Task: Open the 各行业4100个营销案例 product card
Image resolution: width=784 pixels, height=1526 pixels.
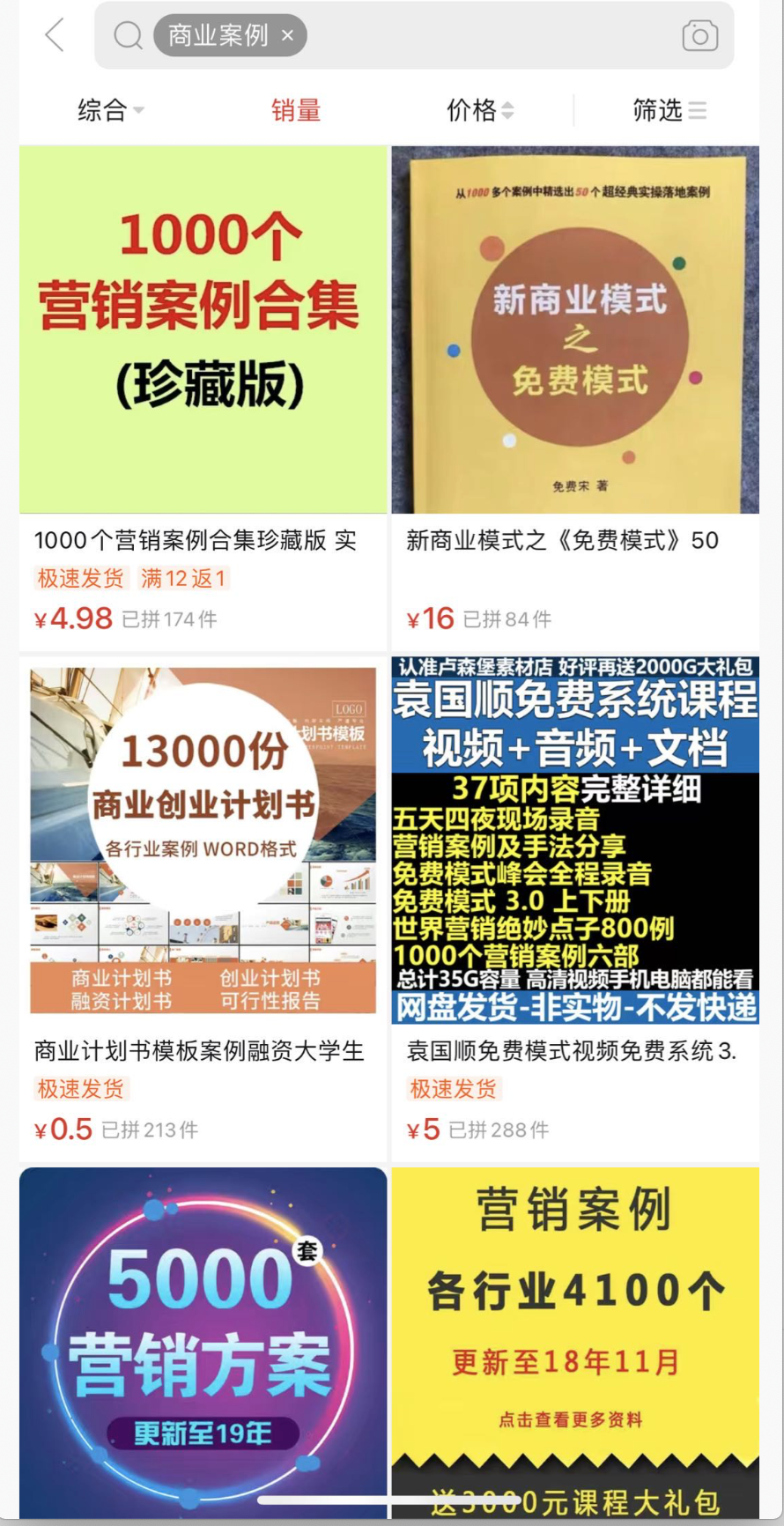Action: coord(575,1339)
